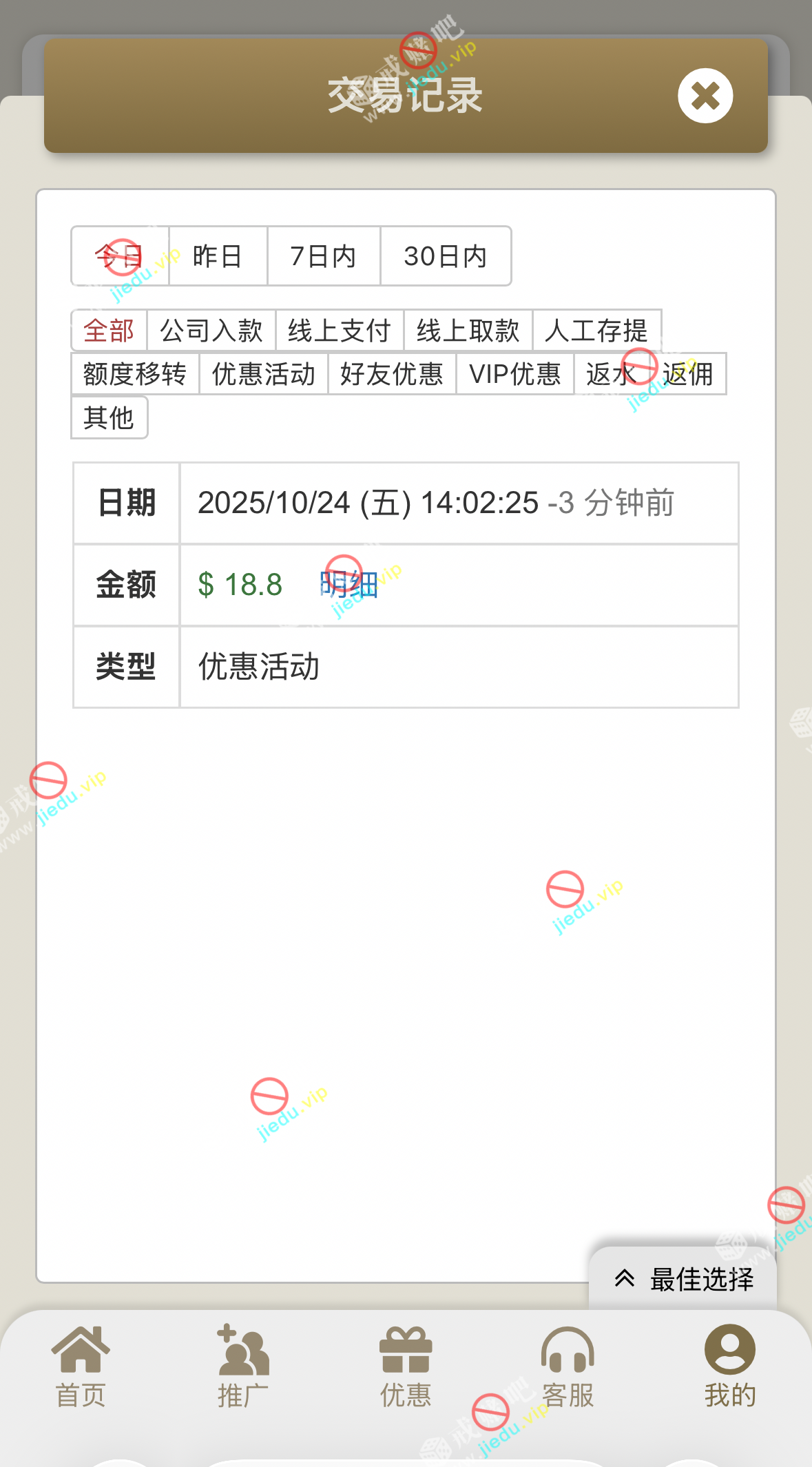The width and height of the screenshot is (812, 1467).
Task: Filter by 其他 type
Action: click(109, 417)
